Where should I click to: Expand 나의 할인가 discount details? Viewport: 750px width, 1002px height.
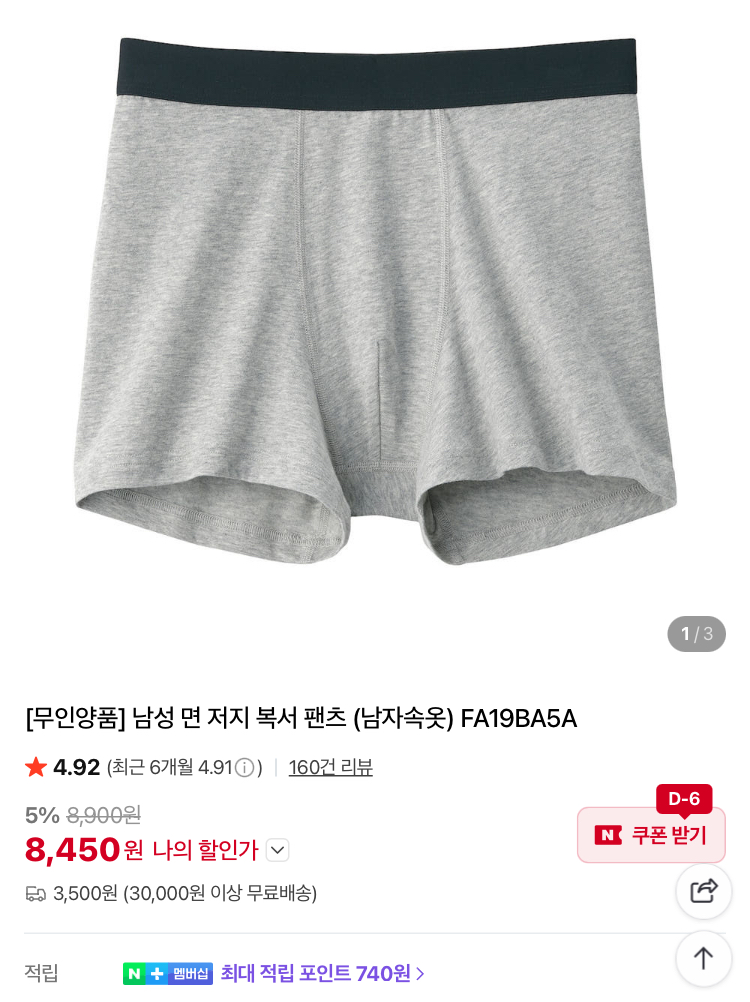[278, 850]
